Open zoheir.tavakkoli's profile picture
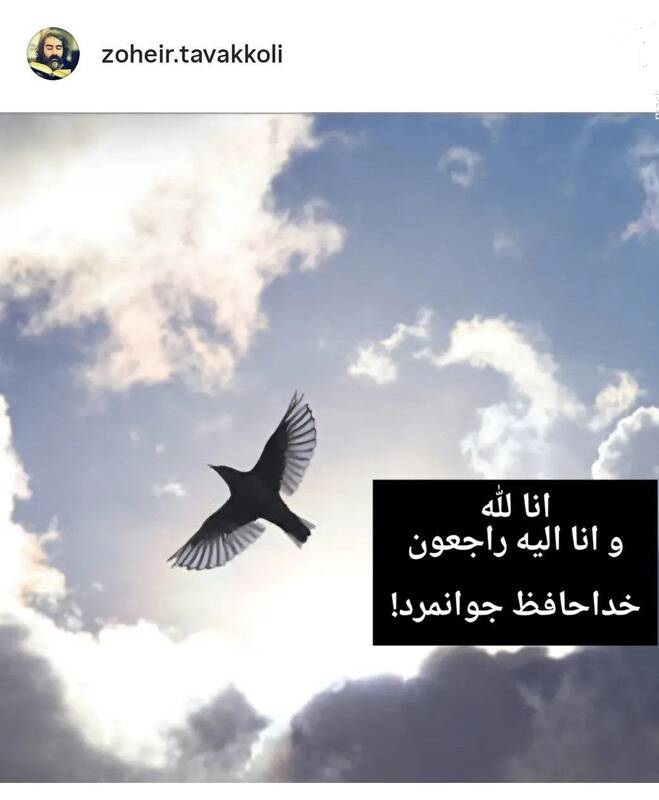Viewport: 659px width, 800px height. click(53, 54)
